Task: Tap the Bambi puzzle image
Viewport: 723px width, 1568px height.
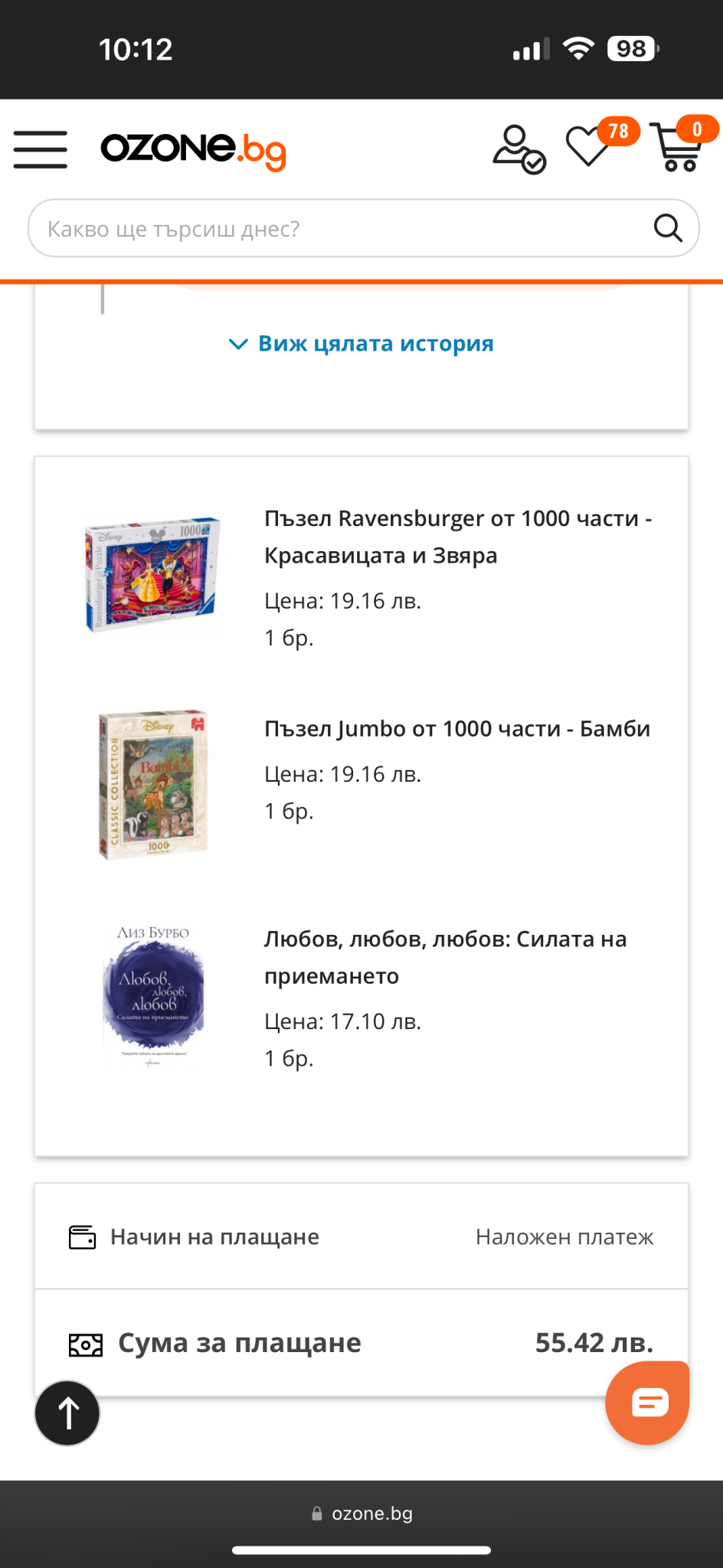Action: point(153,785)
